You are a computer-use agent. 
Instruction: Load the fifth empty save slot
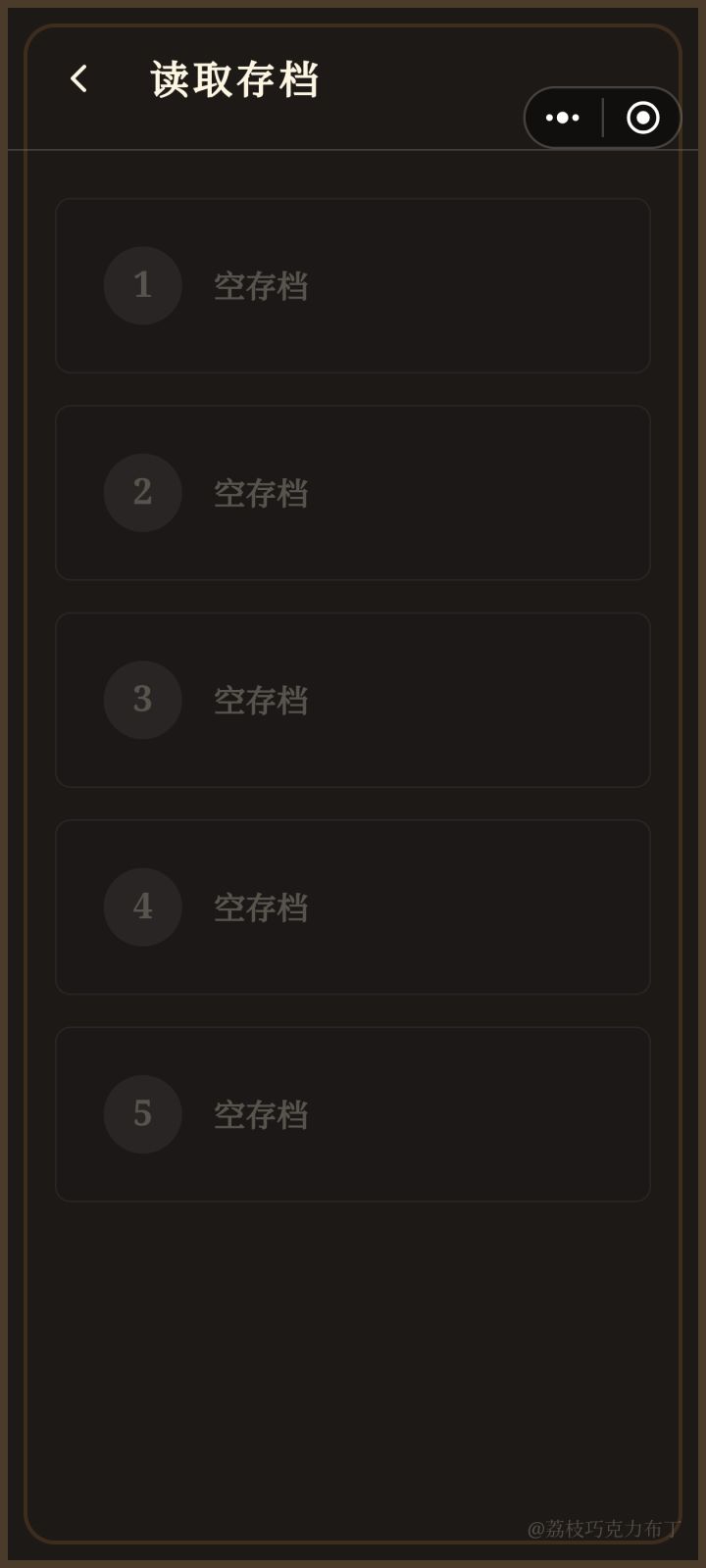pyautogui.click(x=353, y=1114)
